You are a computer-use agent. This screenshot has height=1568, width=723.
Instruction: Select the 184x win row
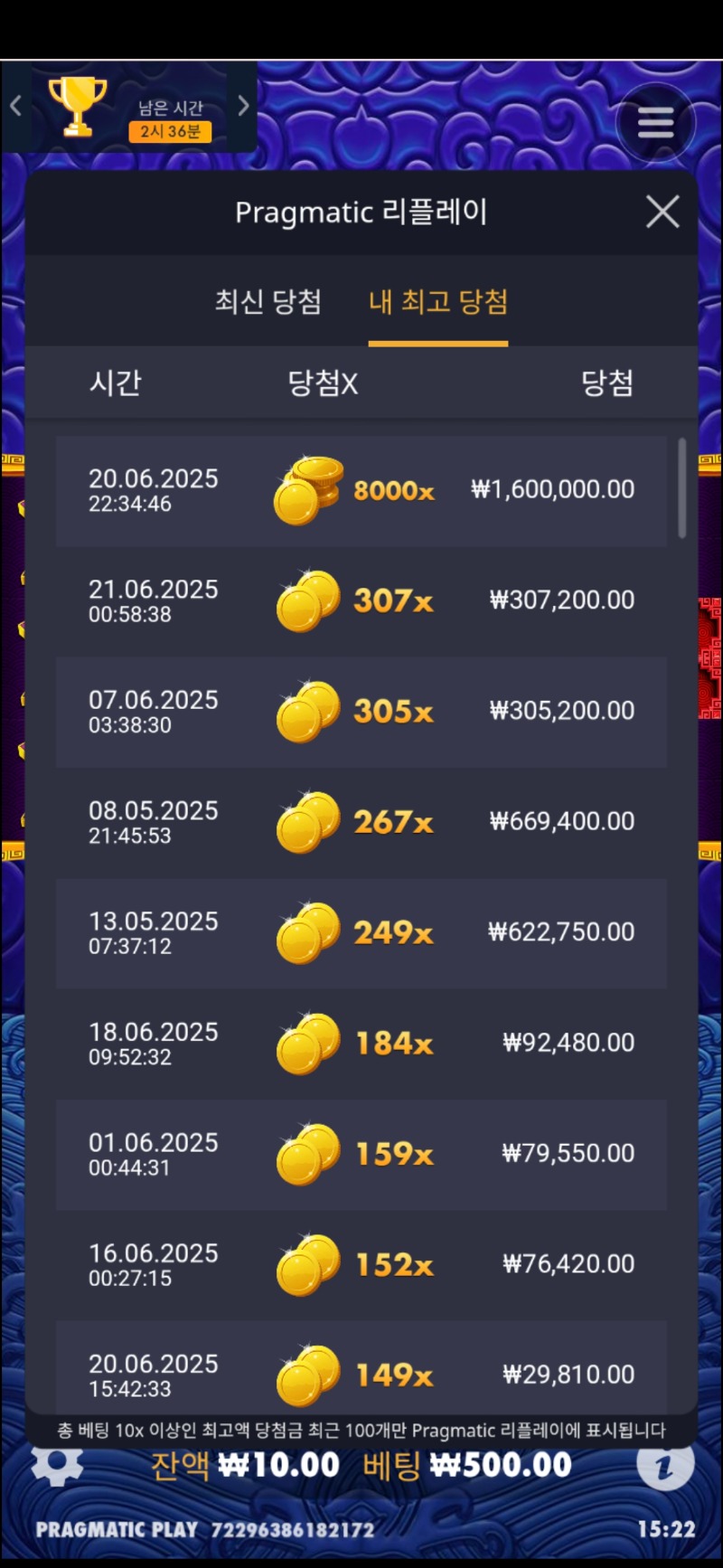pos(361,1044)
